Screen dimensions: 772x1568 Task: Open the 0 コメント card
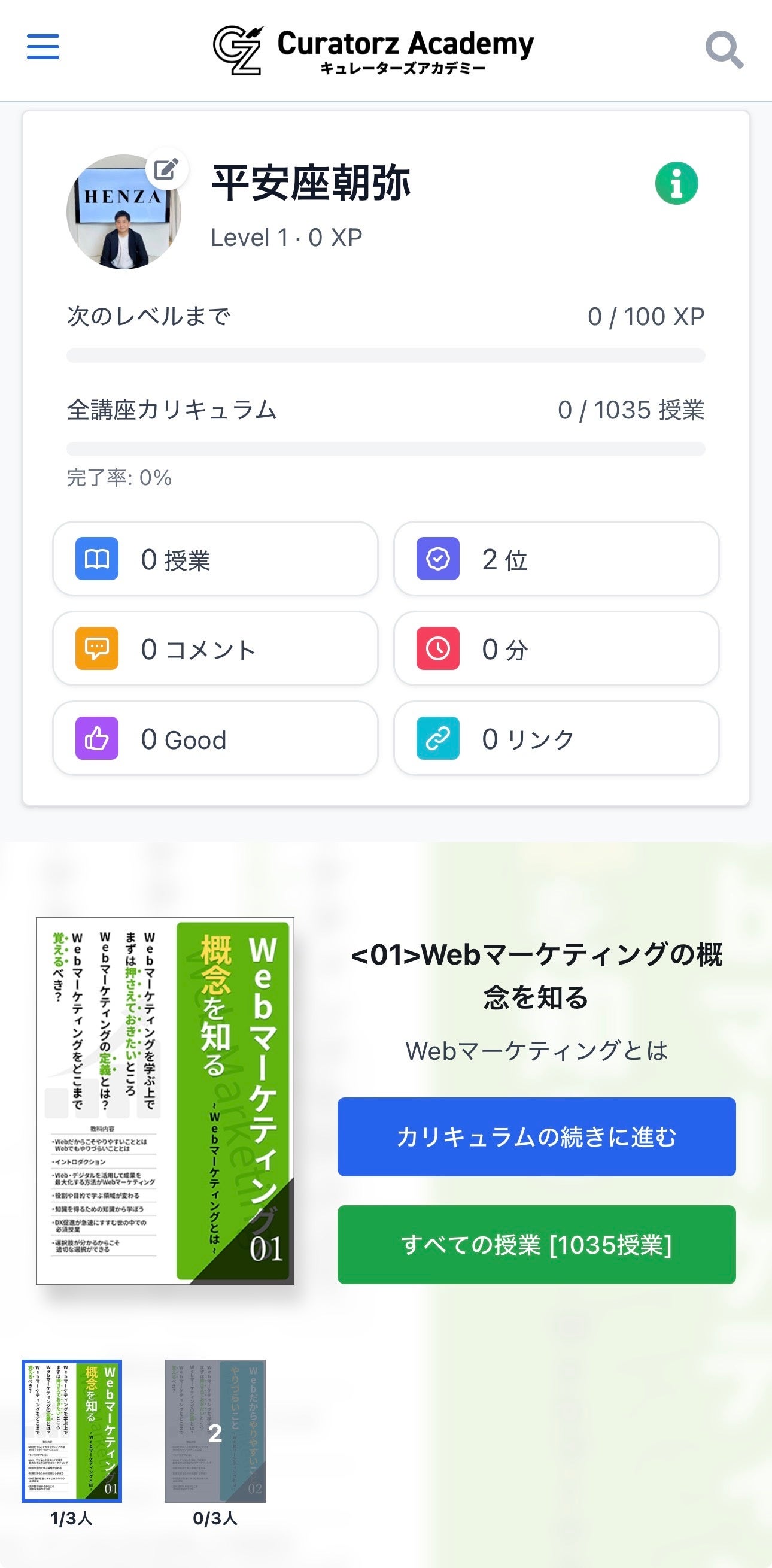pos(215,648)
